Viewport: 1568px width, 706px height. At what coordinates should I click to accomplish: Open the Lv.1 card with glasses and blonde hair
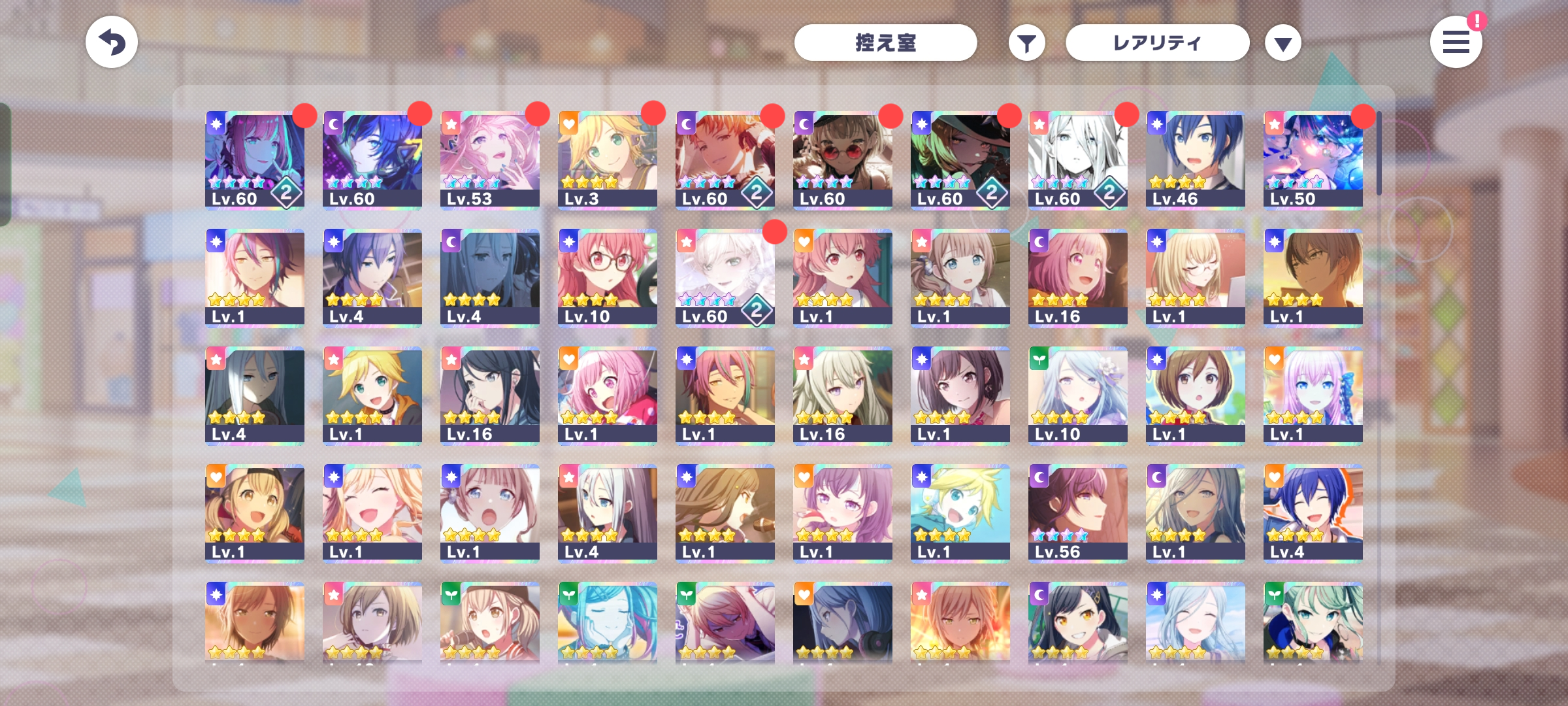1195,278
